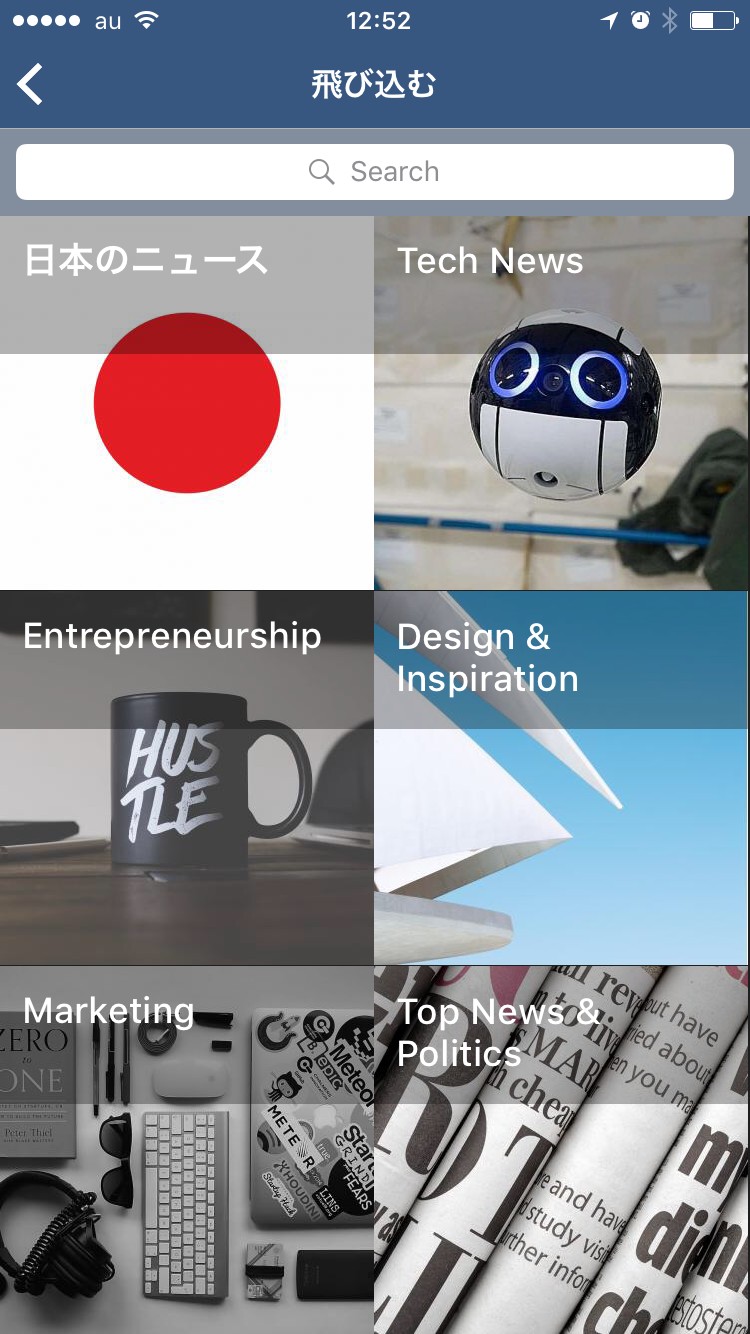Viewport: 750px width, 1334px height.
Task: Open Top News & Politics tile
Action: point(561,1150)
